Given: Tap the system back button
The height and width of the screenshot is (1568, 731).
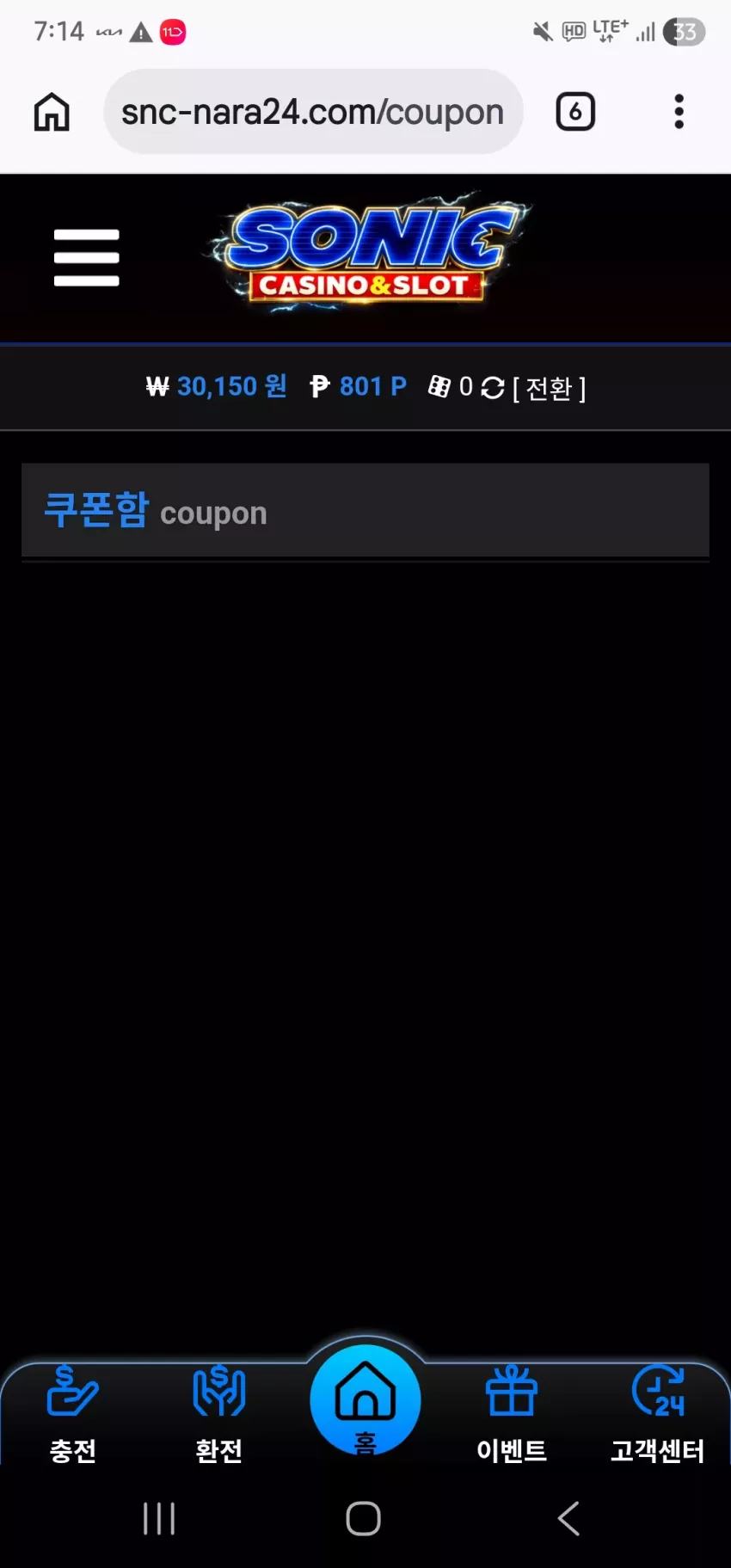Looking at the screenshot, I should [568, 1518].
